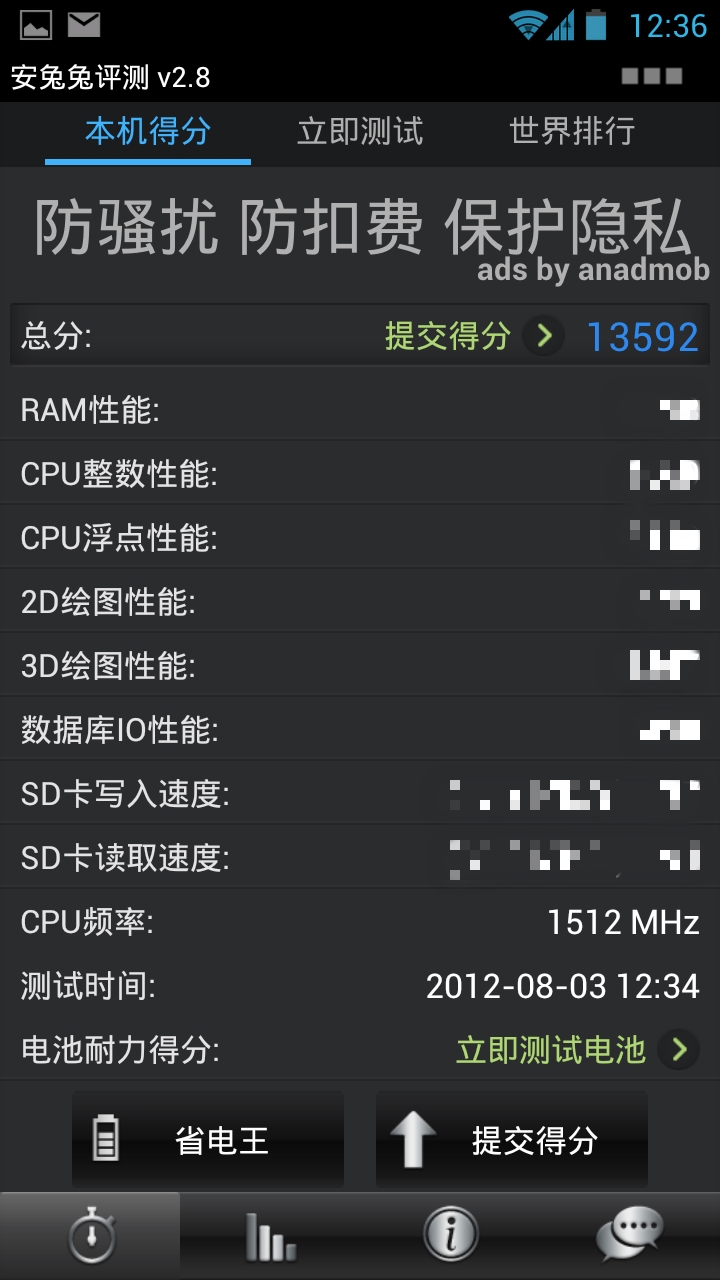Open the 省电王 button
The image size is (720, 1280).
[x=208, y=1140]
